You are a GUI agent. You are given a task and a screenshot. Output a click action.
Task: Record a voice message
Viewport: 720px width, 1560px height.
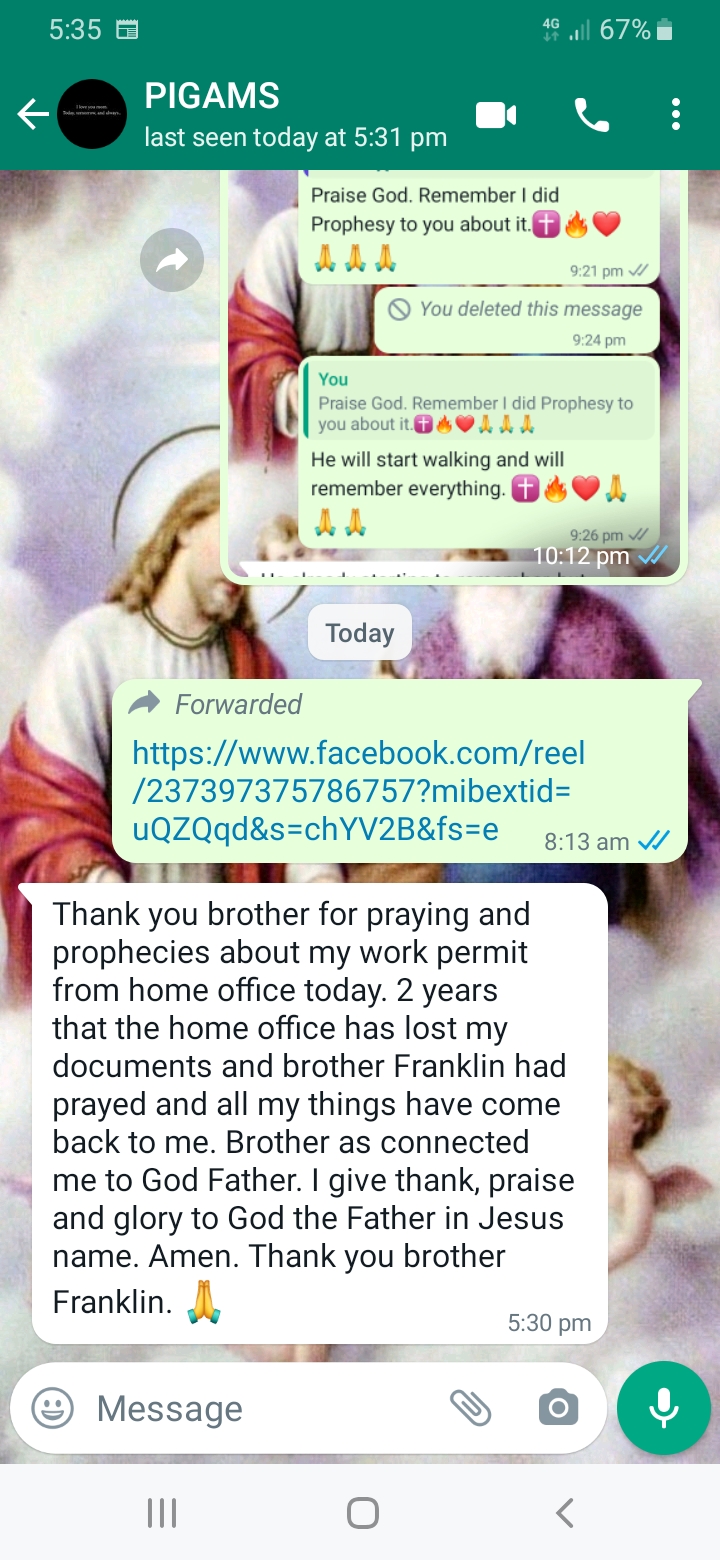[664, 1408]
